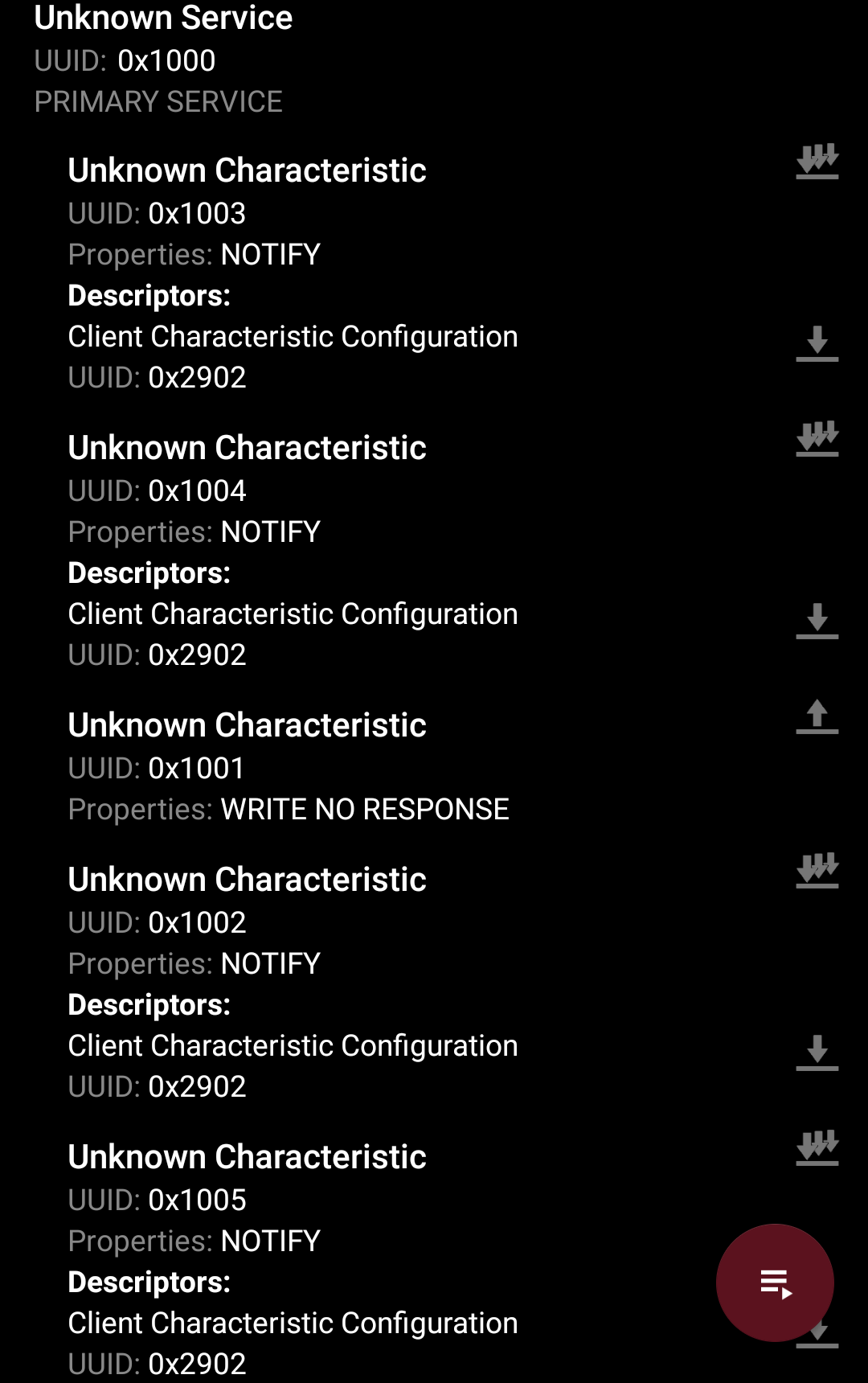Enable notifications for characteristic 0x1002
This screenshot has height=1383, width=868.
coord(817,870)
